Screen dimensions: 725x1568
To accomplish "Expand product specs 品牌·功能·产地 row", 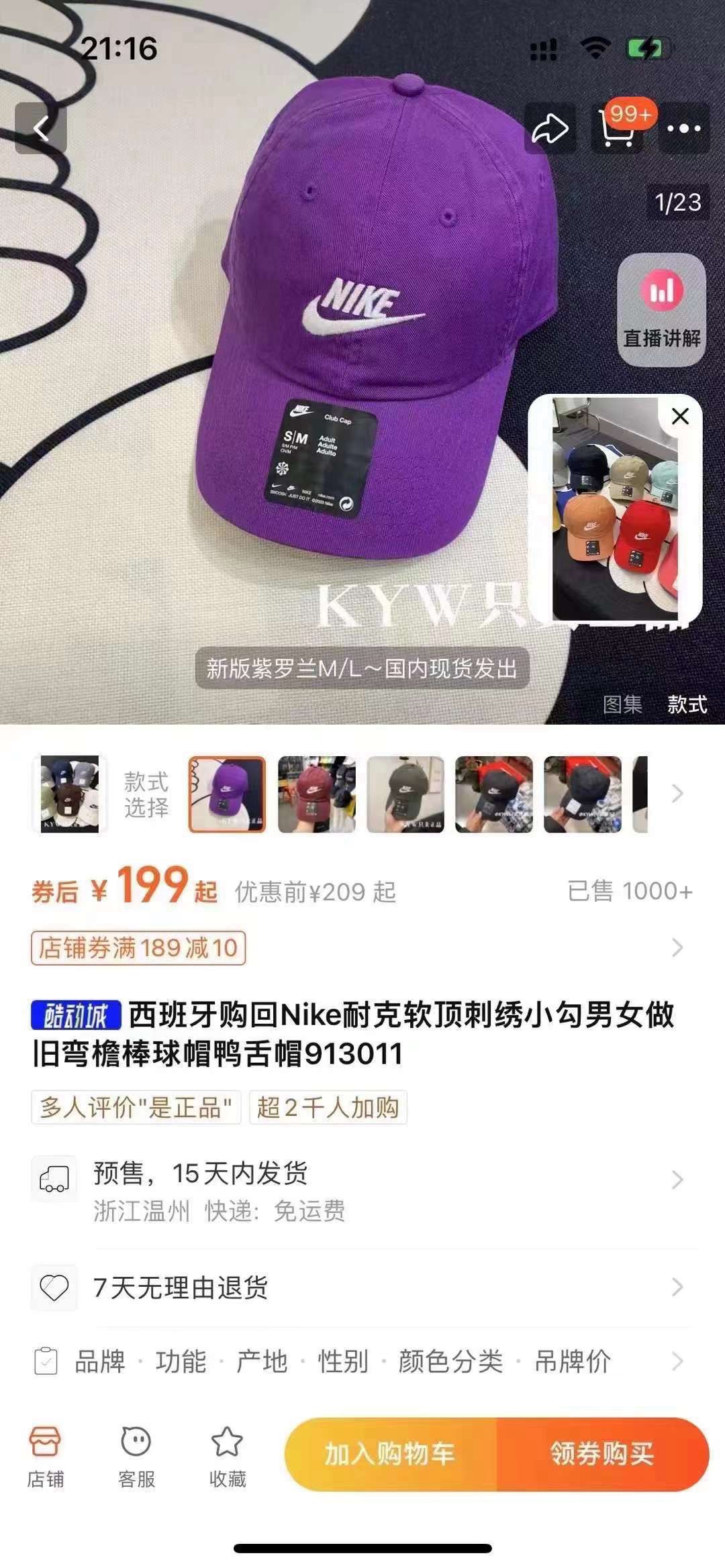I will pyautogui.click(x=362, y=1361).
